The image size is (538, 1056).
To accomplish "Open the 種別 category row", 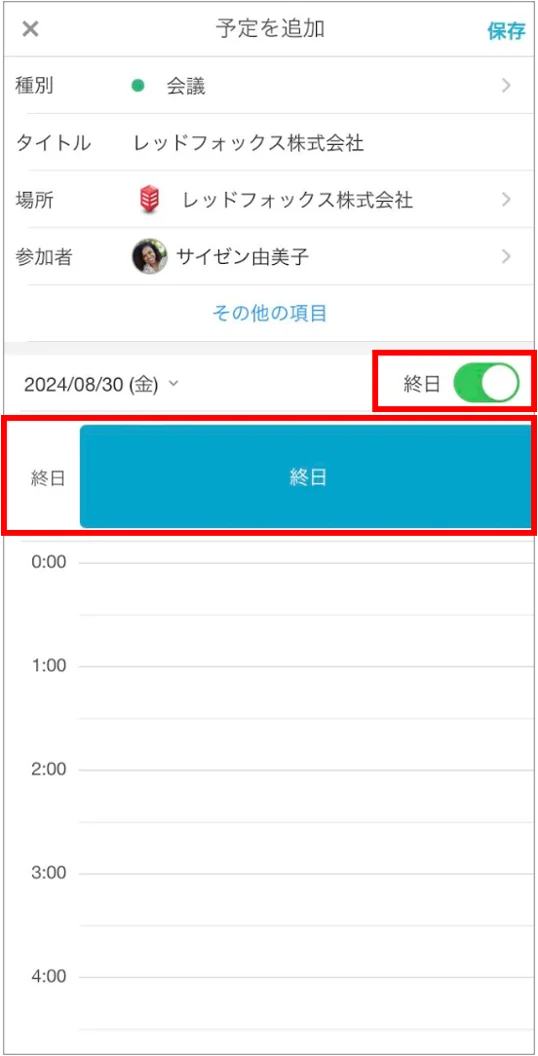I will 269,86.
